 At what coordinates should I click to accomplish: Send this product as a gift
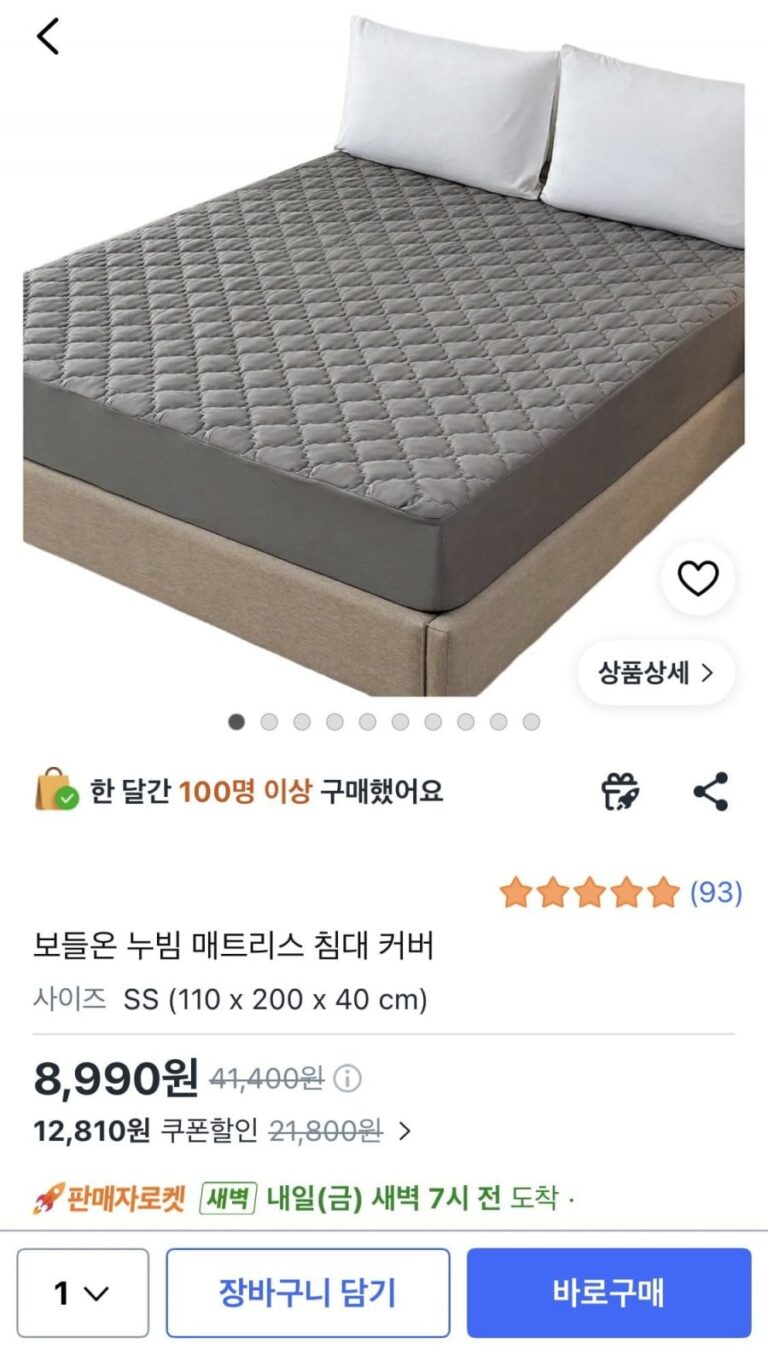coord(620,791)
